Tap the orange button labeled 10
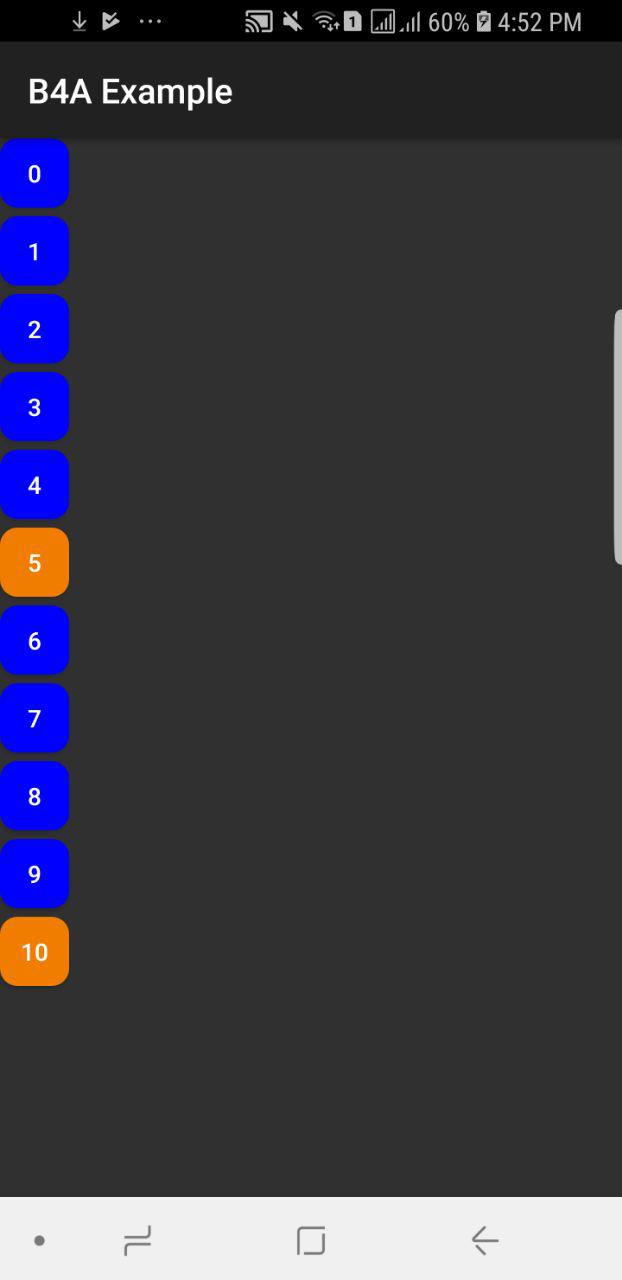The height and width of the screenshot is (1280, 622). click(x=34, y=952)
